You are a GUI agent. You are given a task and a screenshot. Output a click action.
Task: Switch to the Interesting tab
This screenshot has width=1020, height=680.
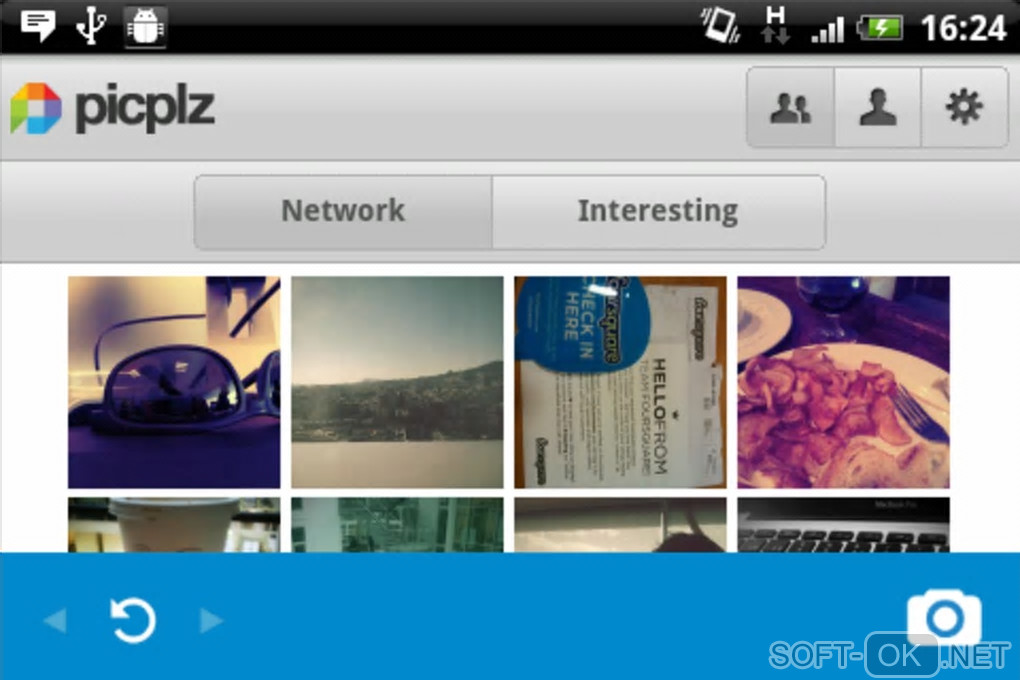click(x=658, y=212)
